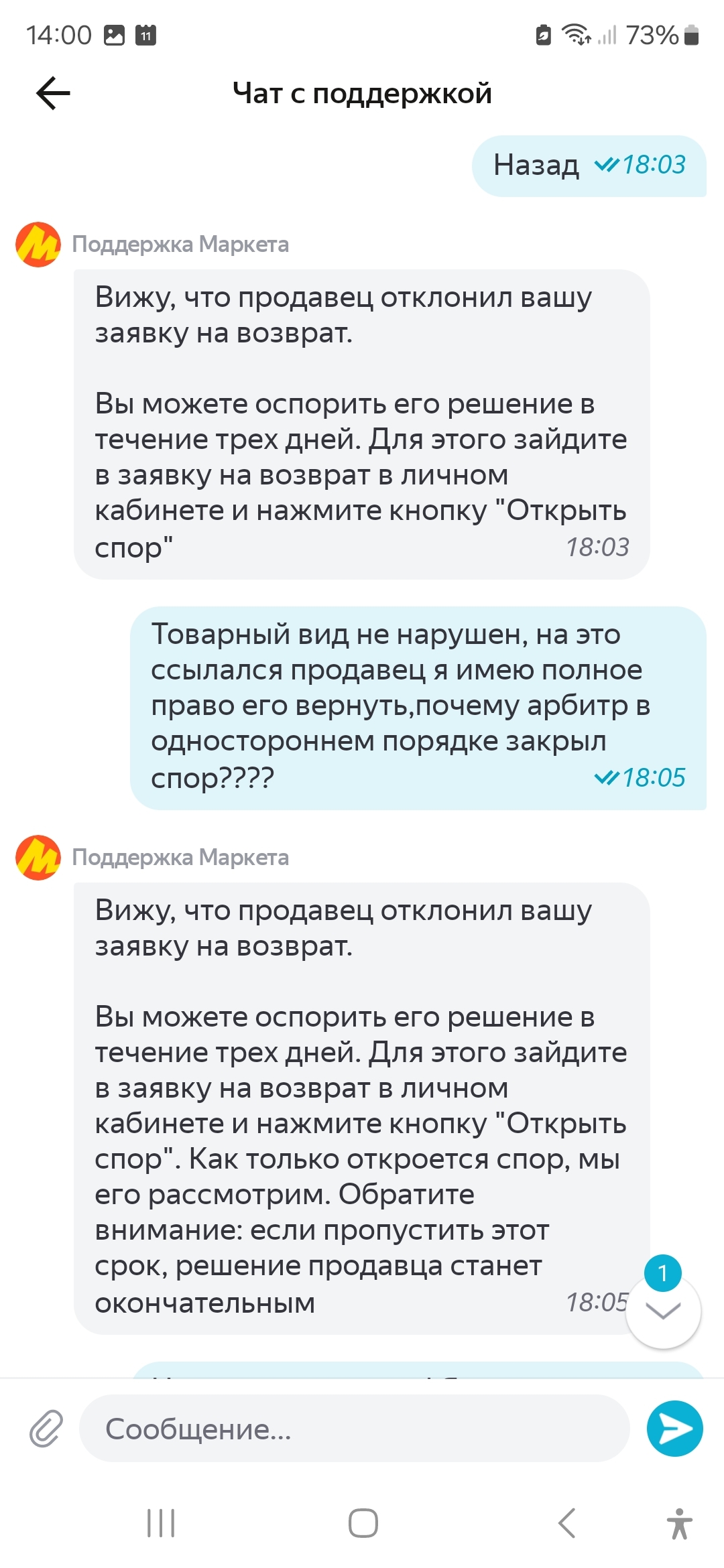Attach a file with the paperclip icon

click(x=46, y=1429)
